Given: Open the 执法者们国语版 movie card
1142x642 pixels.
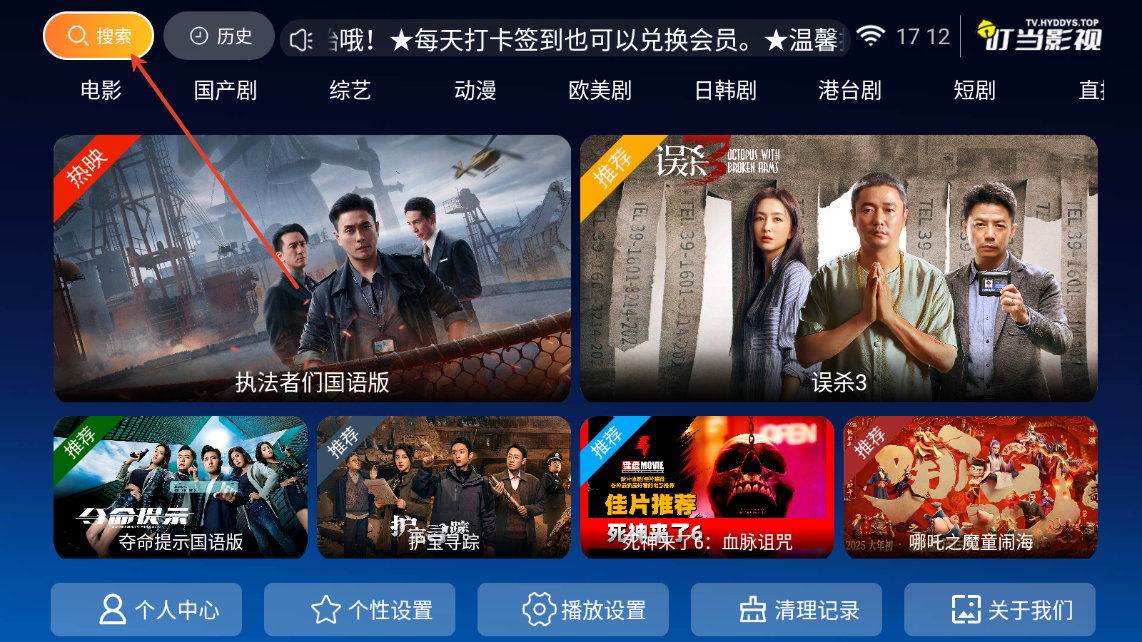Looking at the screenshot, I should [312, 268].
